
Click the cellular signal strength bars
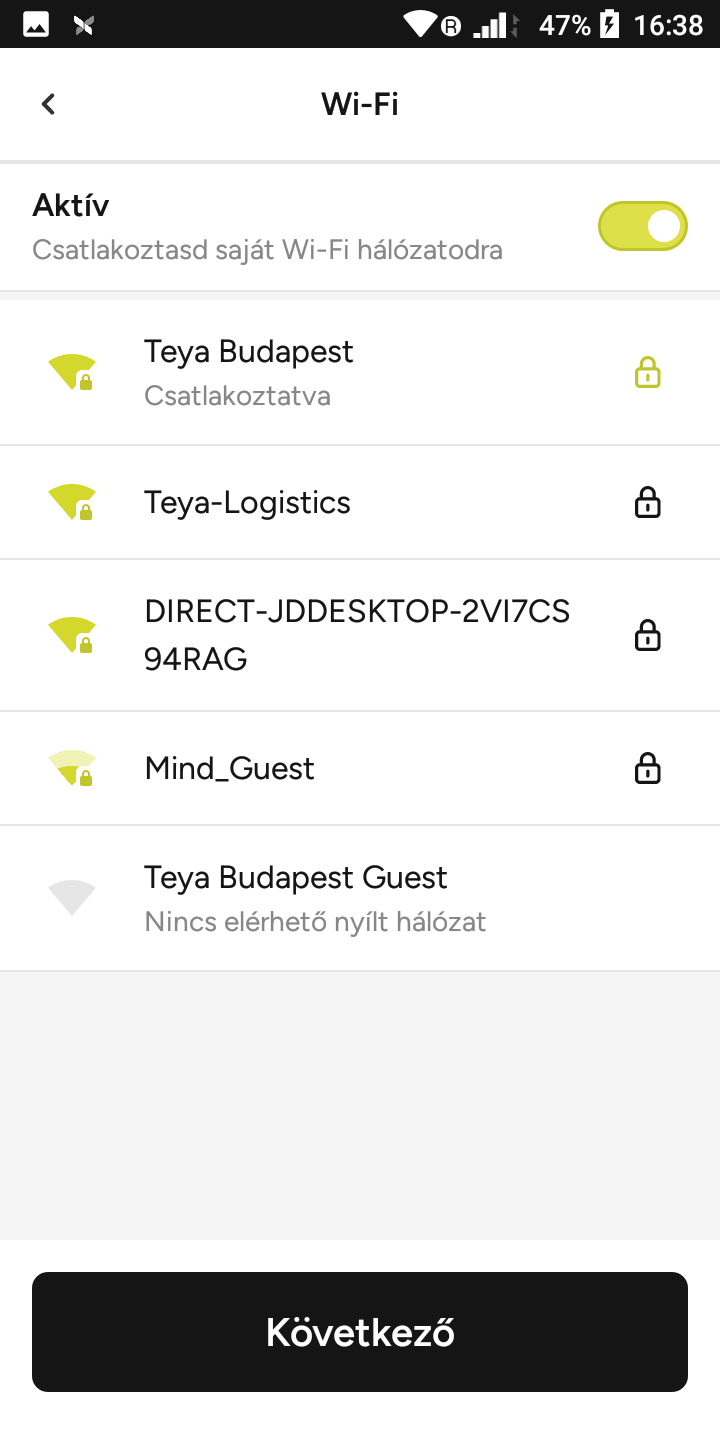pos(492,24)
